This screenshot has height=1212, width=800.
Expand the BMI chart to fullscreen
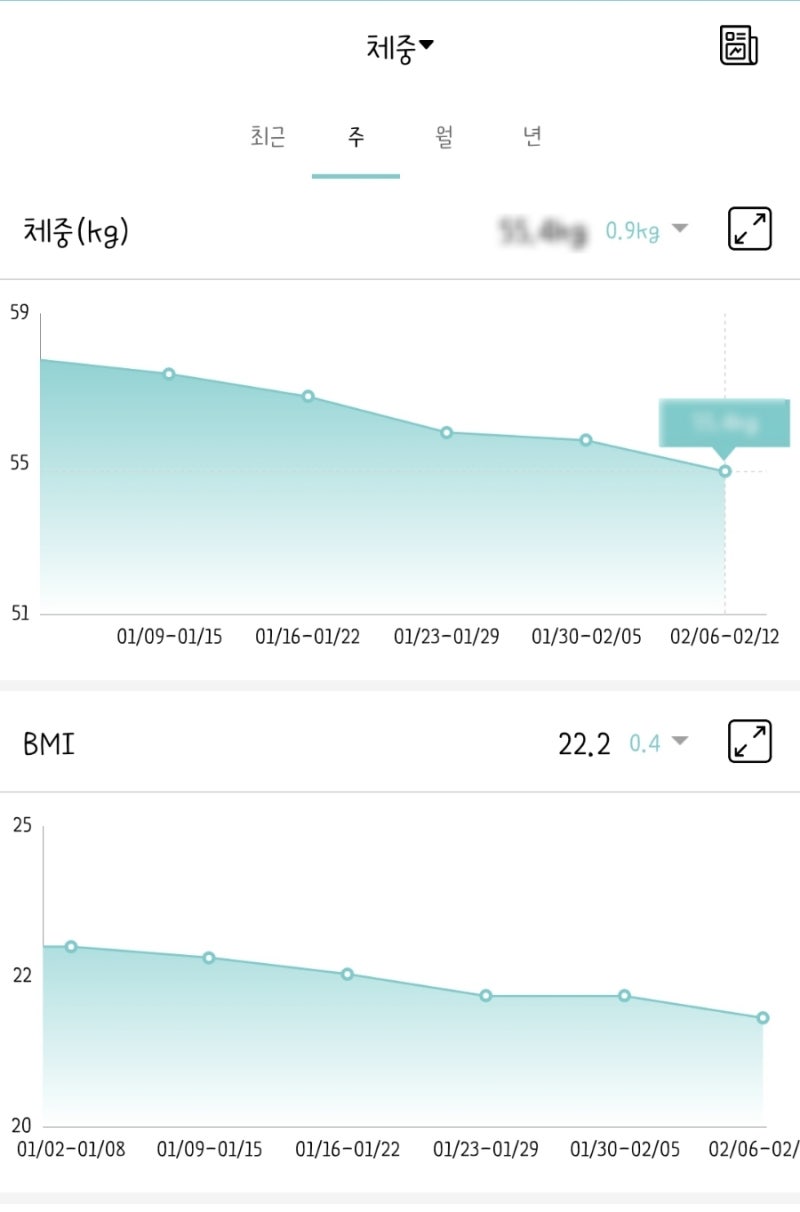coord(749,742)
